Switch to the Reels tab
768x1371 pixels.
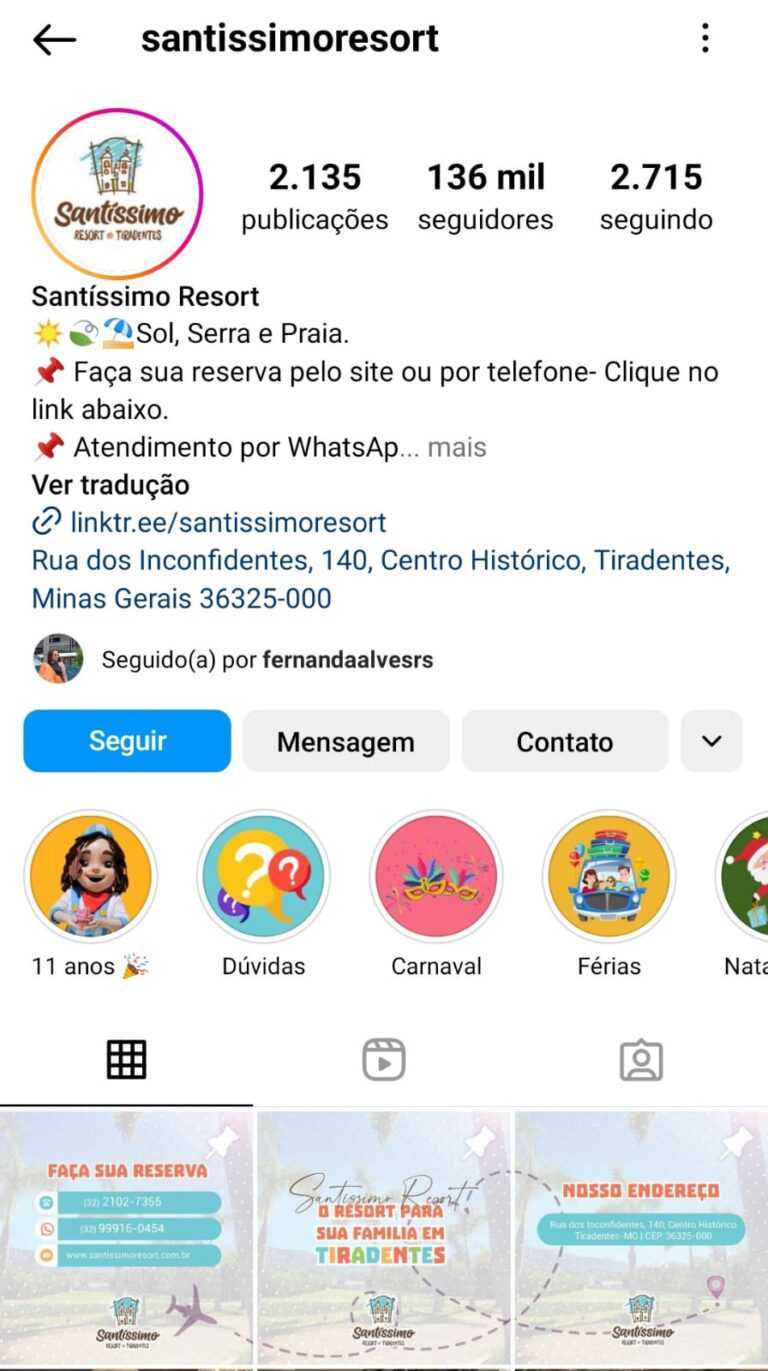point(383,1060)
